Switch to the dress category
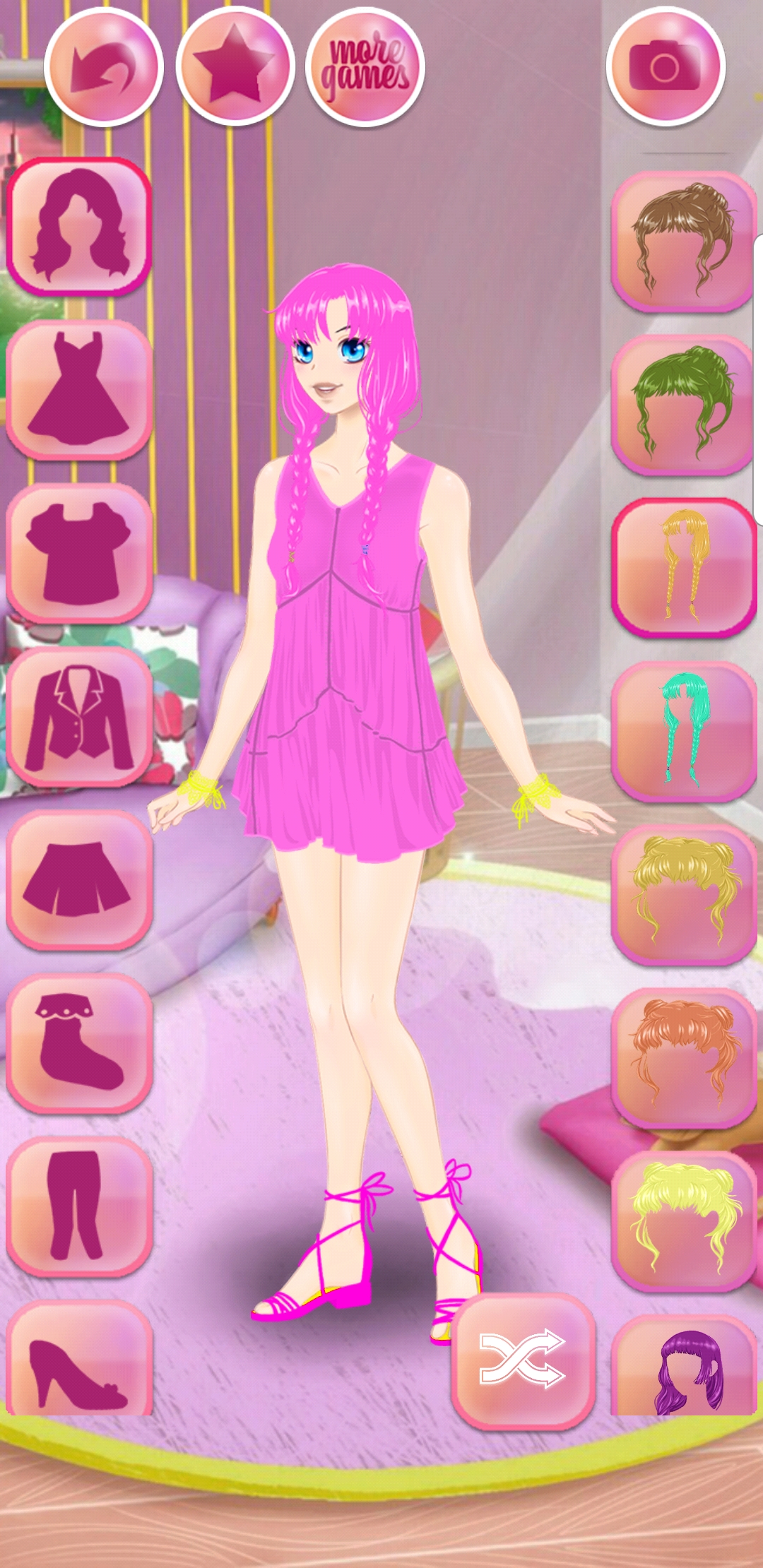The height and width of the screenshot is (1568, 763). pyautogui.click(x=79, y=390)
